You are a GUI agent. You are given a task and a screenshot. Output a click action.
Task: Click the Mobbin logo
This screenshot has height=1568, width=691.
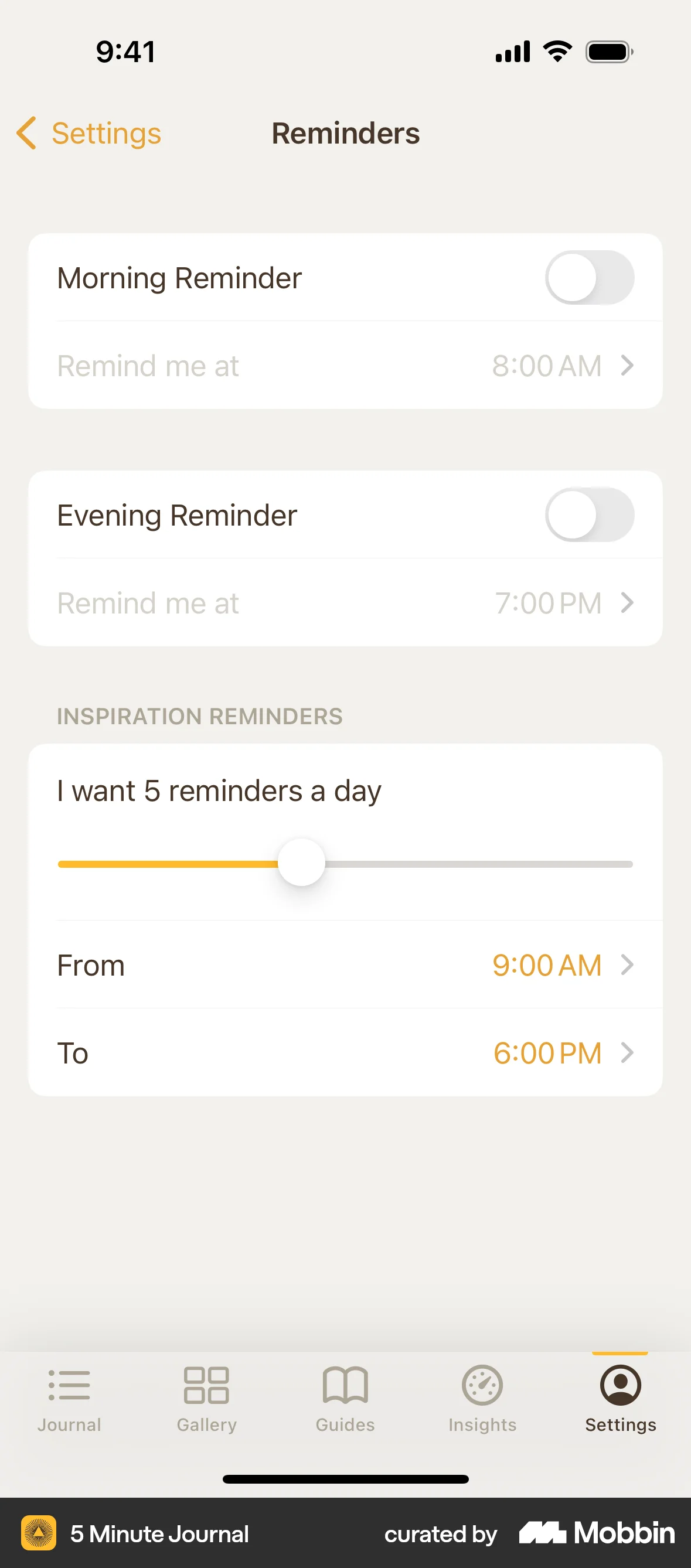[x=595, y=1534]
